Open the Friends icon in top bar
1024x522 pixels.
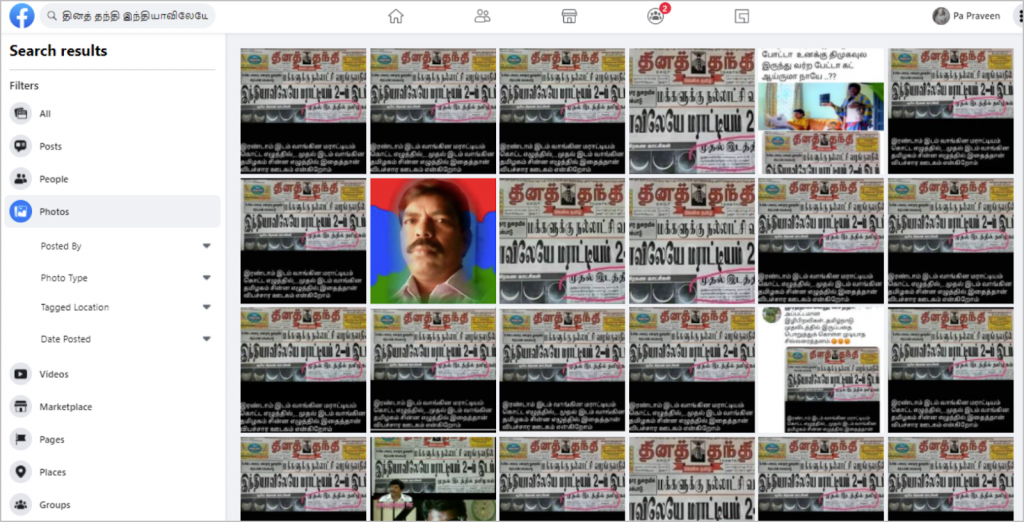click(x=483, y=16)
